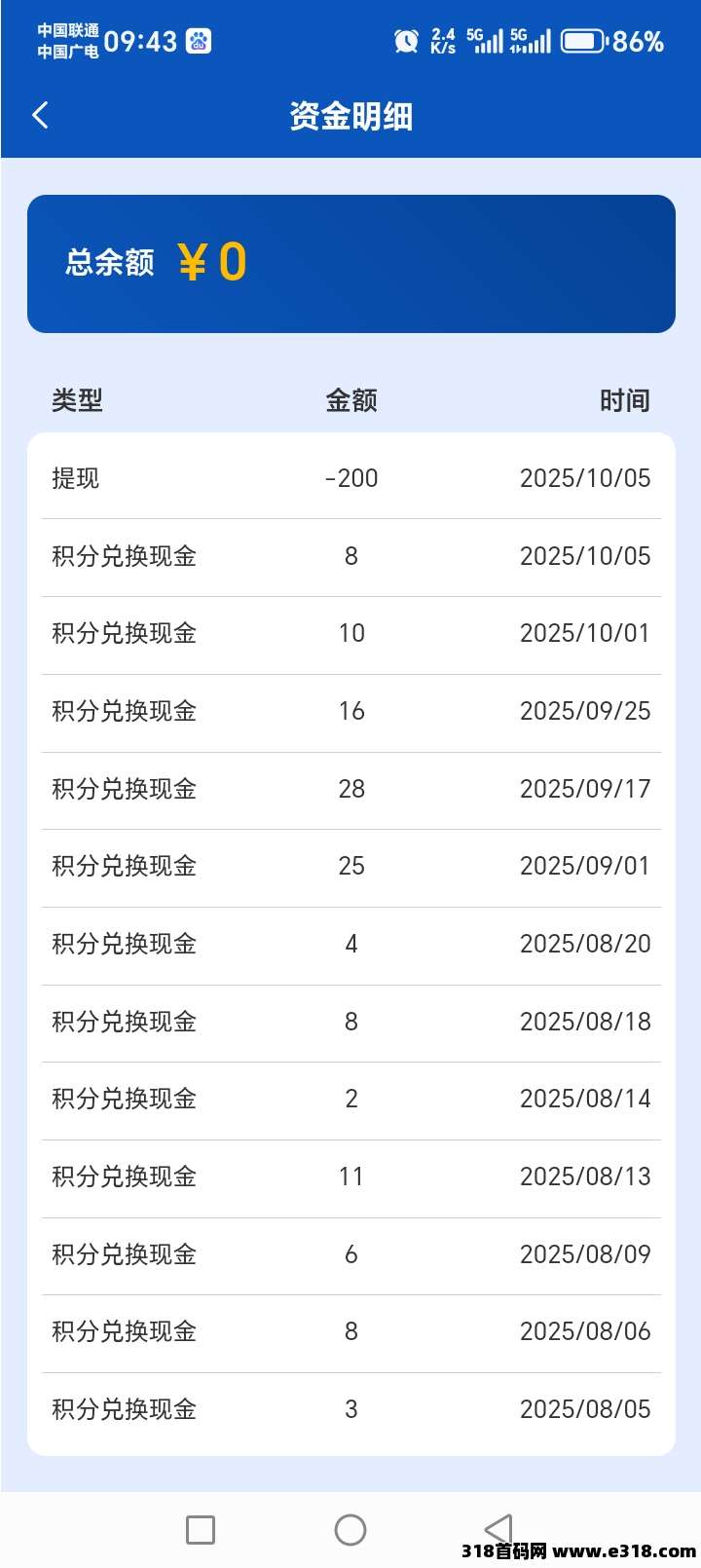
Task: Tap the 总余额 ¥0 balance card
Action: pyautogui.click(x=350, y=263)
